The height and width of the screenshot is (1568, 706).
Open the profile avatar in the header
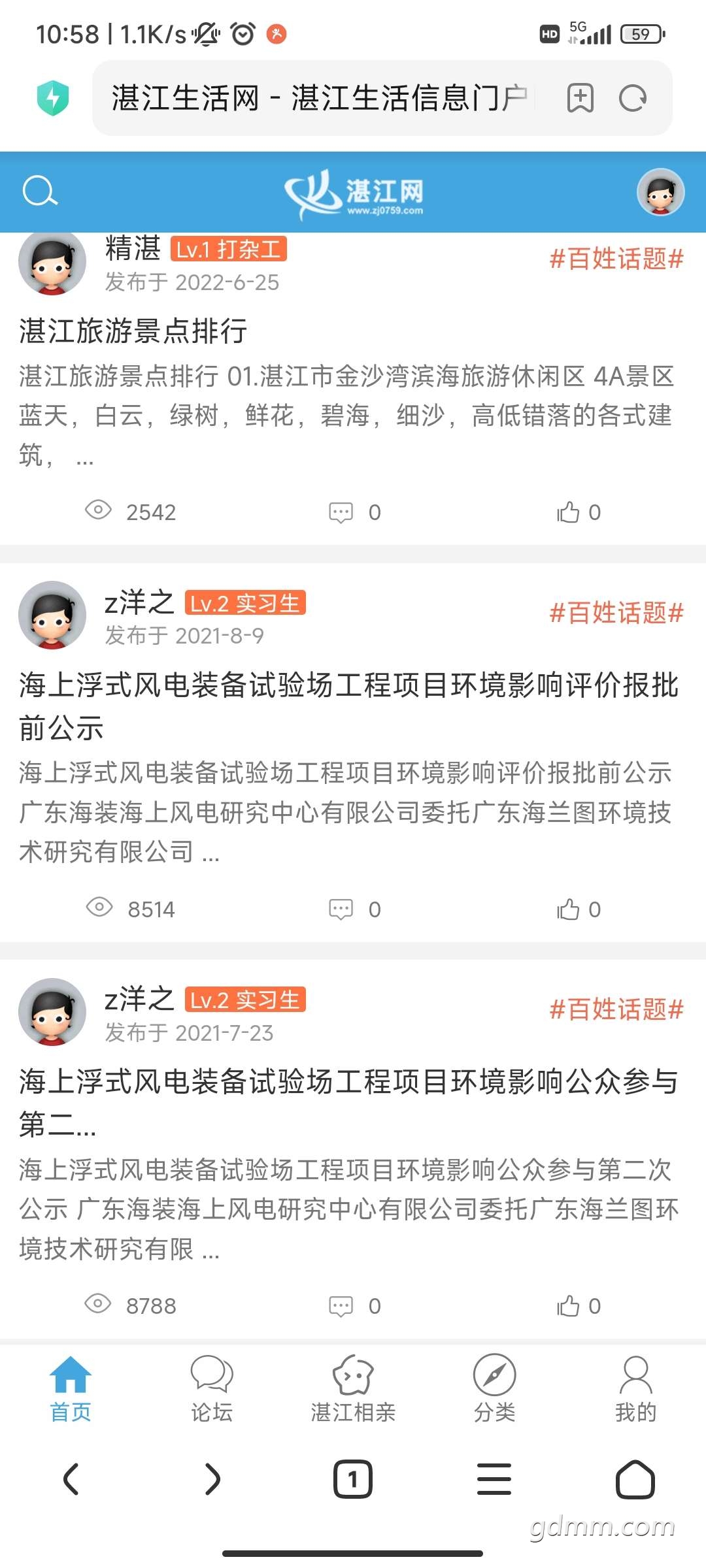(x=660, y=192)
